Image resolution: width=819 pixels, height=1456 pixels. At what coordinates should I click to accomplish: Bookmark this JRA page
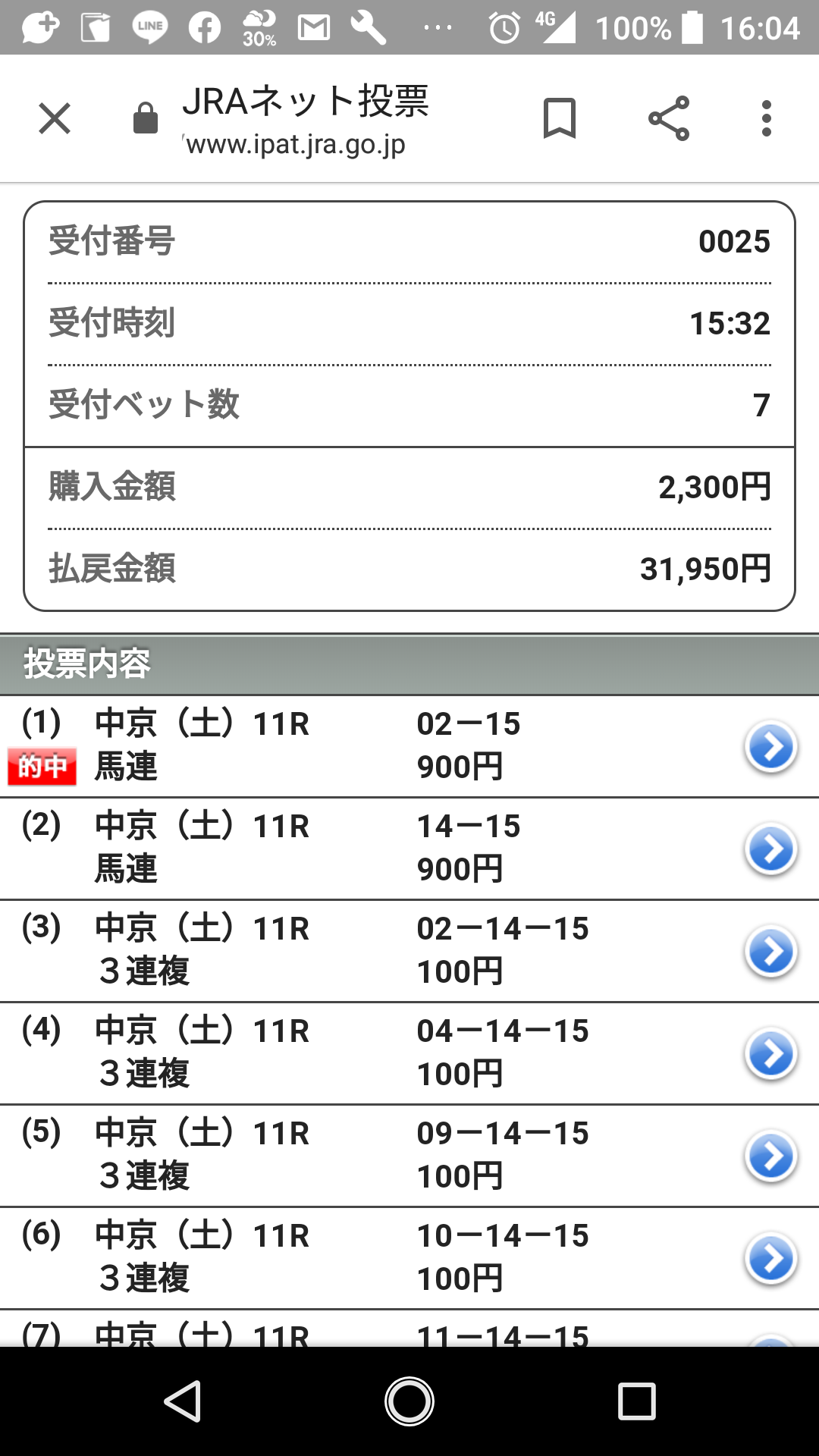pyautogui.click(x=560, y=118)
